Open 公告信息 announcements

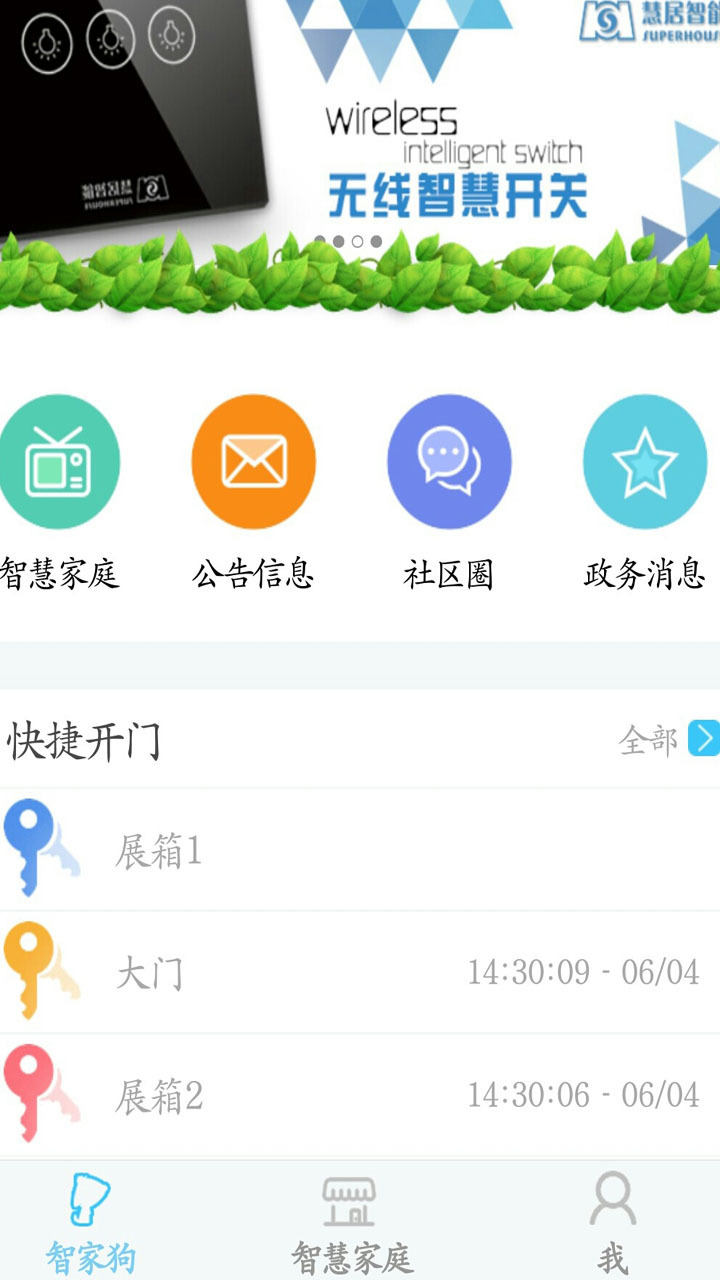(253, 462)
